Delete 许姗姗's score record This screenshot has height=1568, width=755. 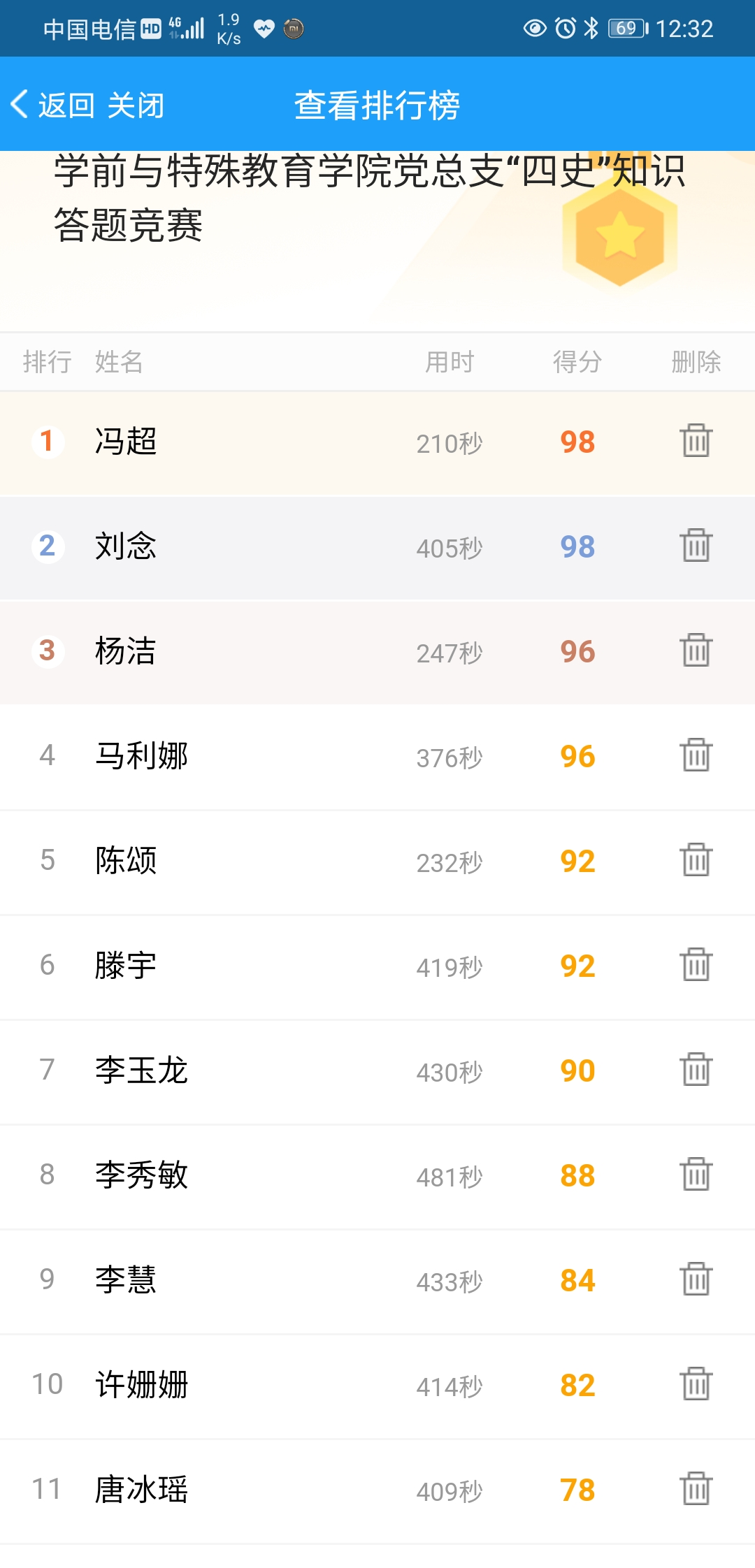pos(696,1384)
